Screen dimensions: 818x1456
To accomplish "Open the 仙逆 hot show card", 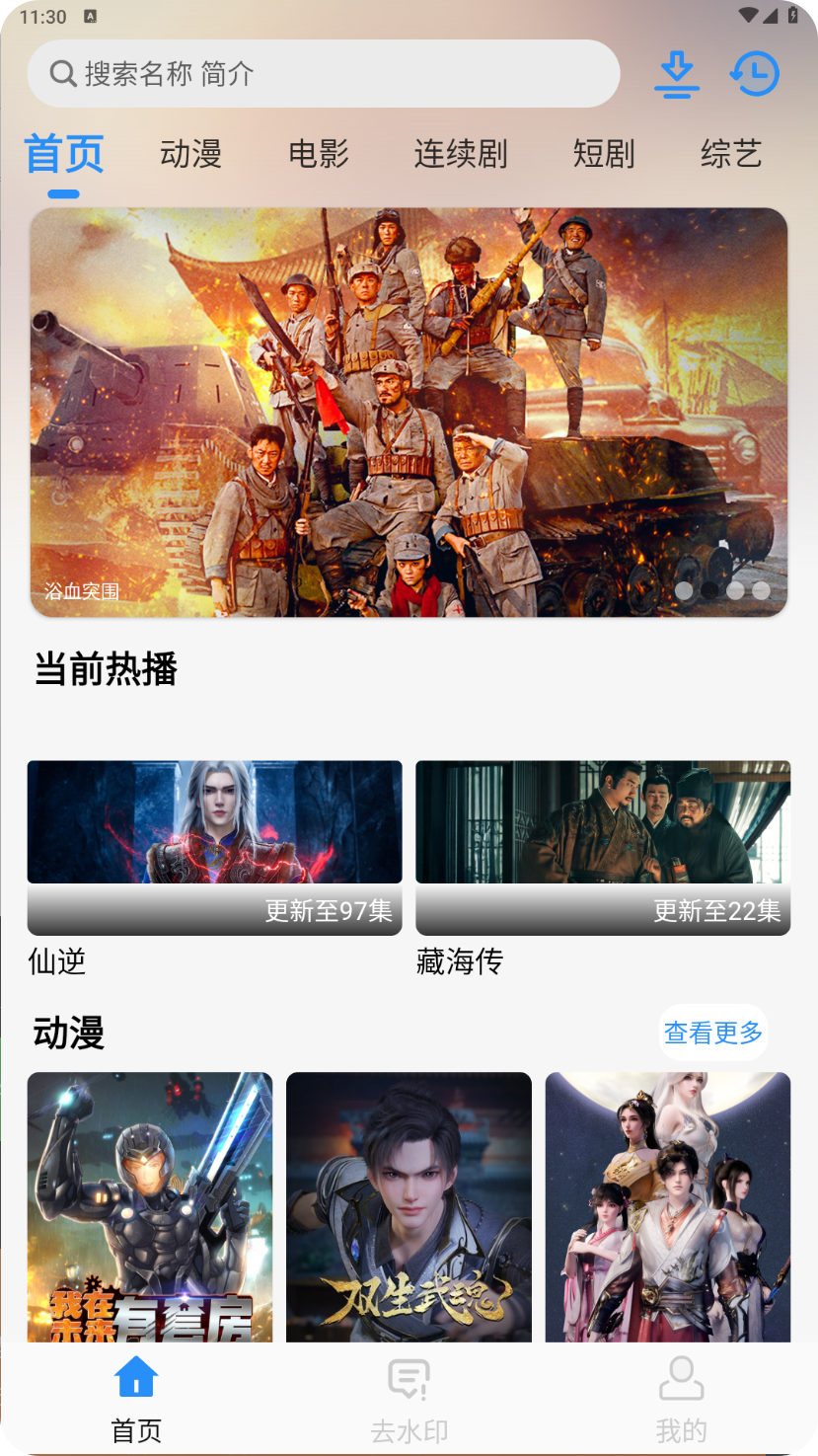I will pos(214,847).
